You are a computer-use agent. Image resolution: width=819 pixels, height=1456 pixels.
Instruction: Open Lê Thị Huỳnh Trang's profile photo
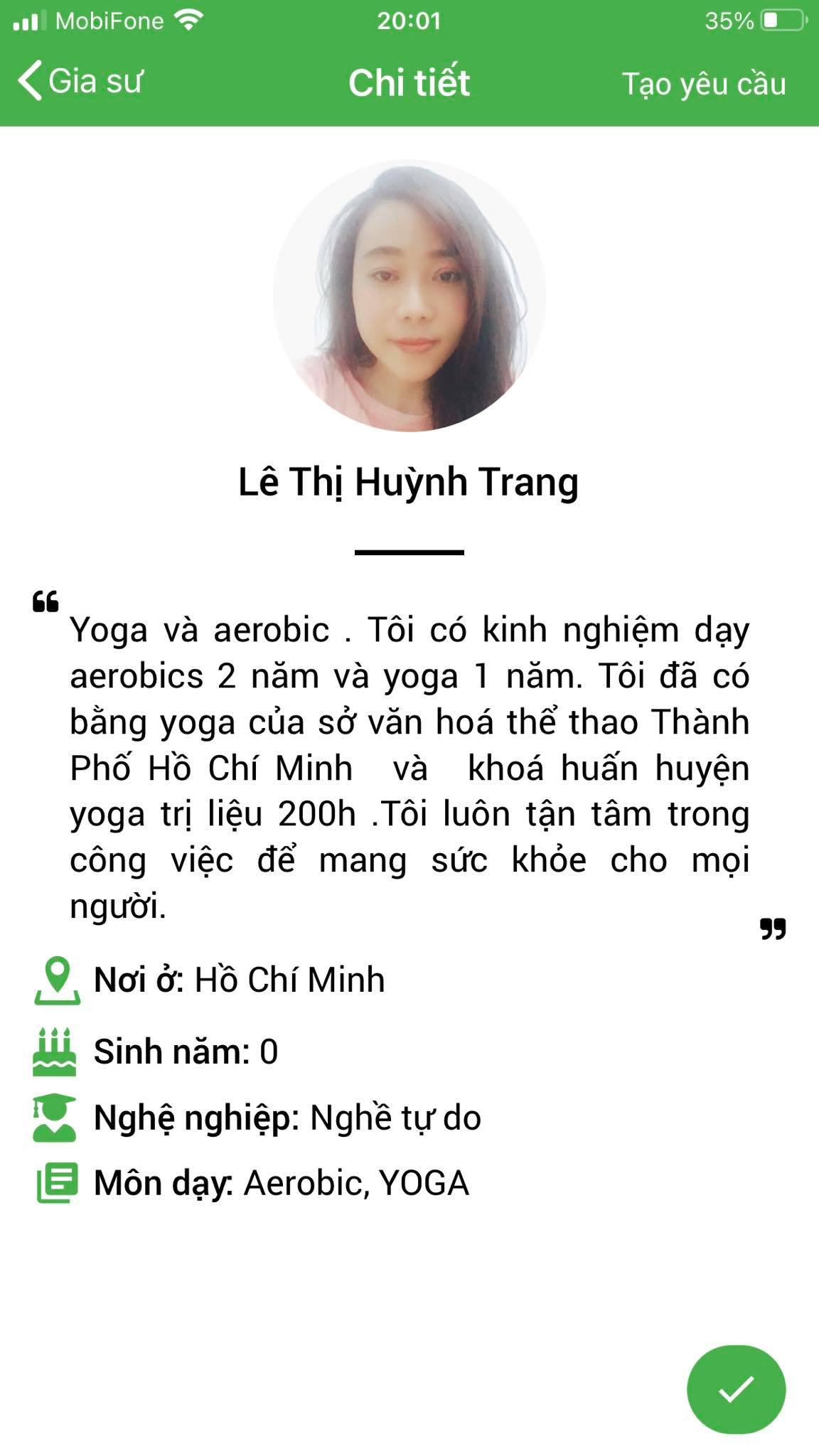point(409,296)
